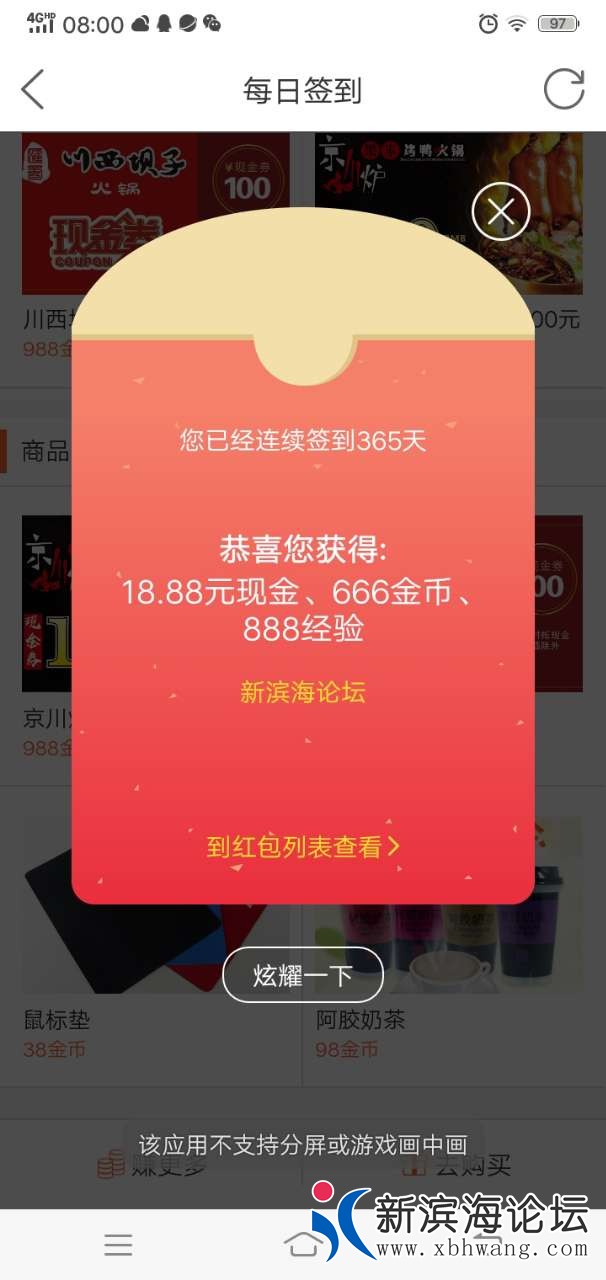Viewport: 606px width, 1280px height.
Task: Close the red envelope popup
Action: (500, 211)
